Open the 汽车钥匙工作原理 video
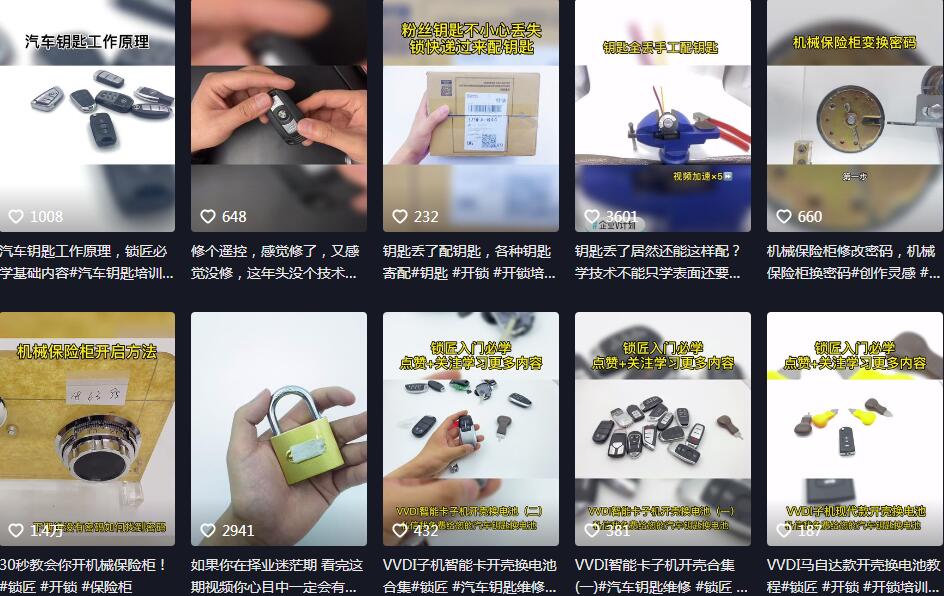Image resolution: width=944 pixels, height=596 pixels. [x=87, y=115]
